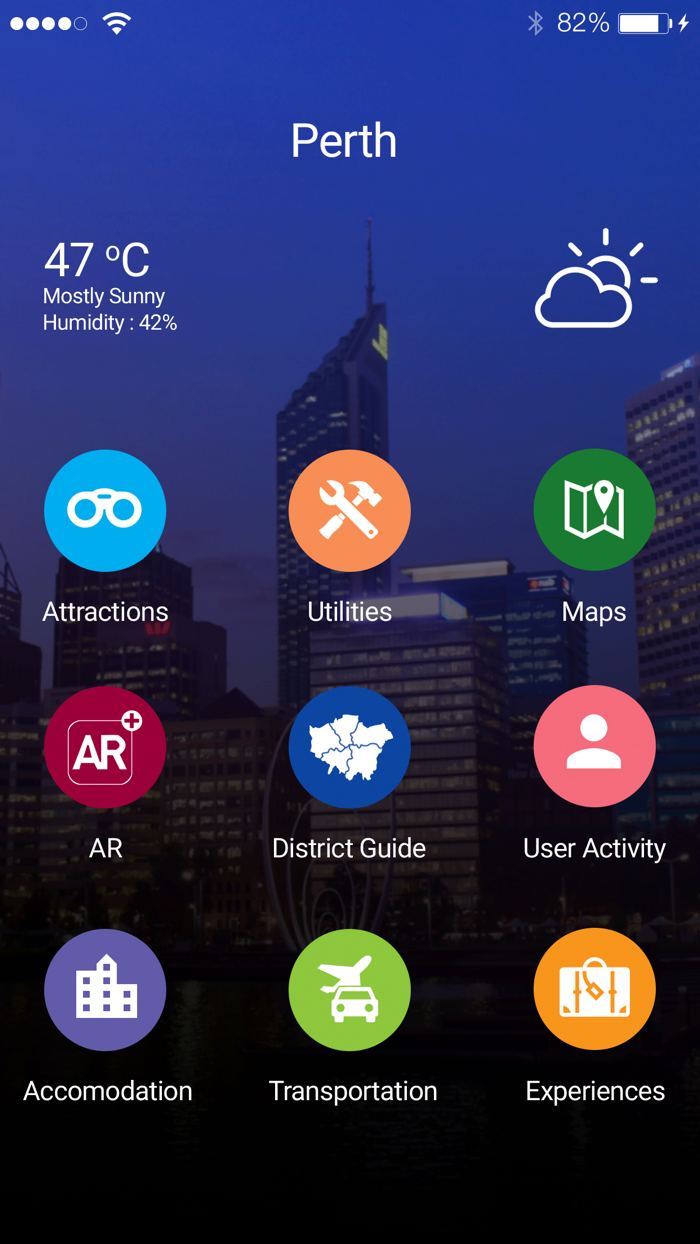Check User Activity
700x1244 pixels.
(594, 747)
